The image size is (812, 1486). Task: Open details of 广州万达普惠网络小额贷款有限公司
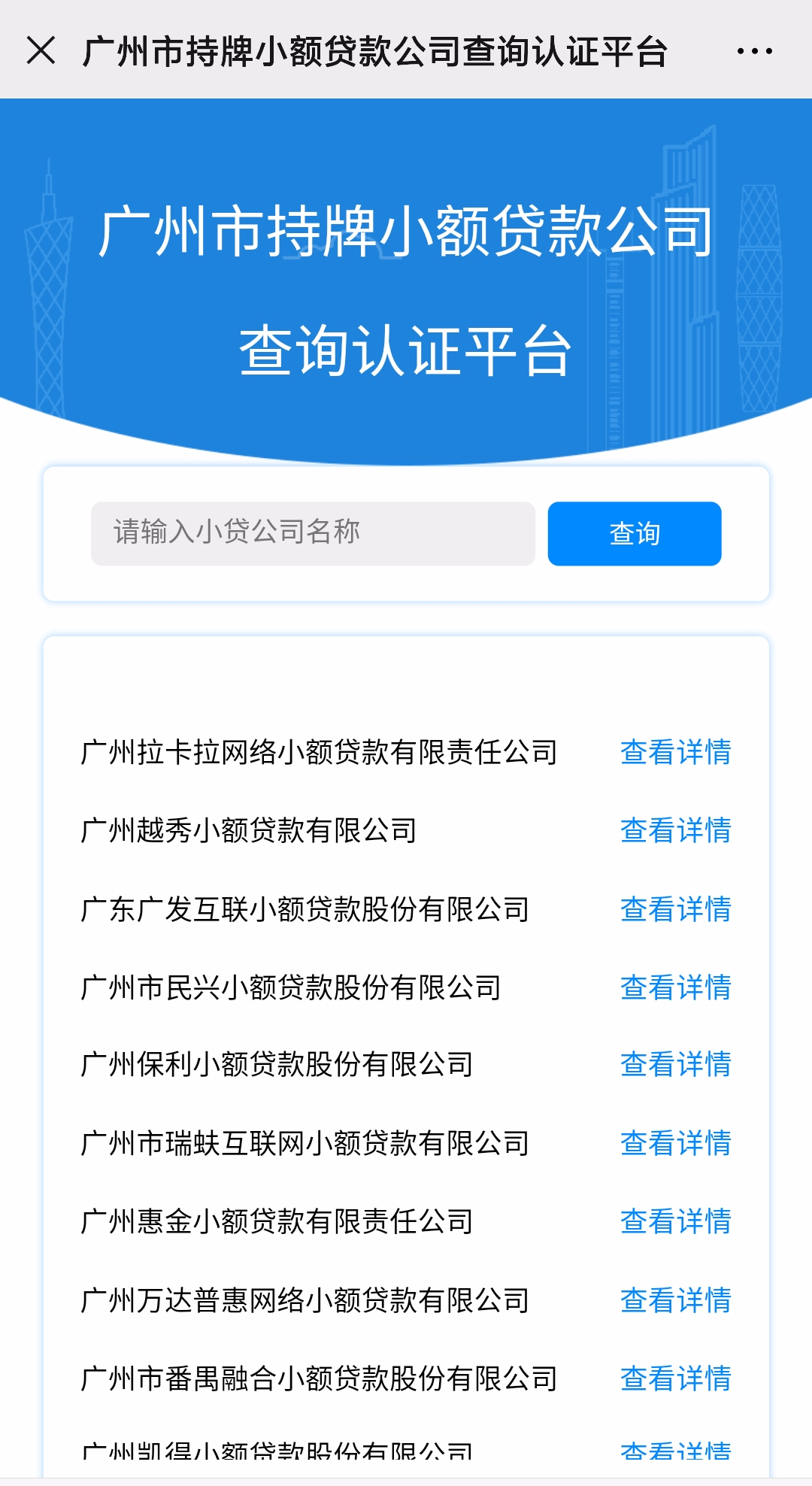pyautogui.click(x=675, y=1300)
